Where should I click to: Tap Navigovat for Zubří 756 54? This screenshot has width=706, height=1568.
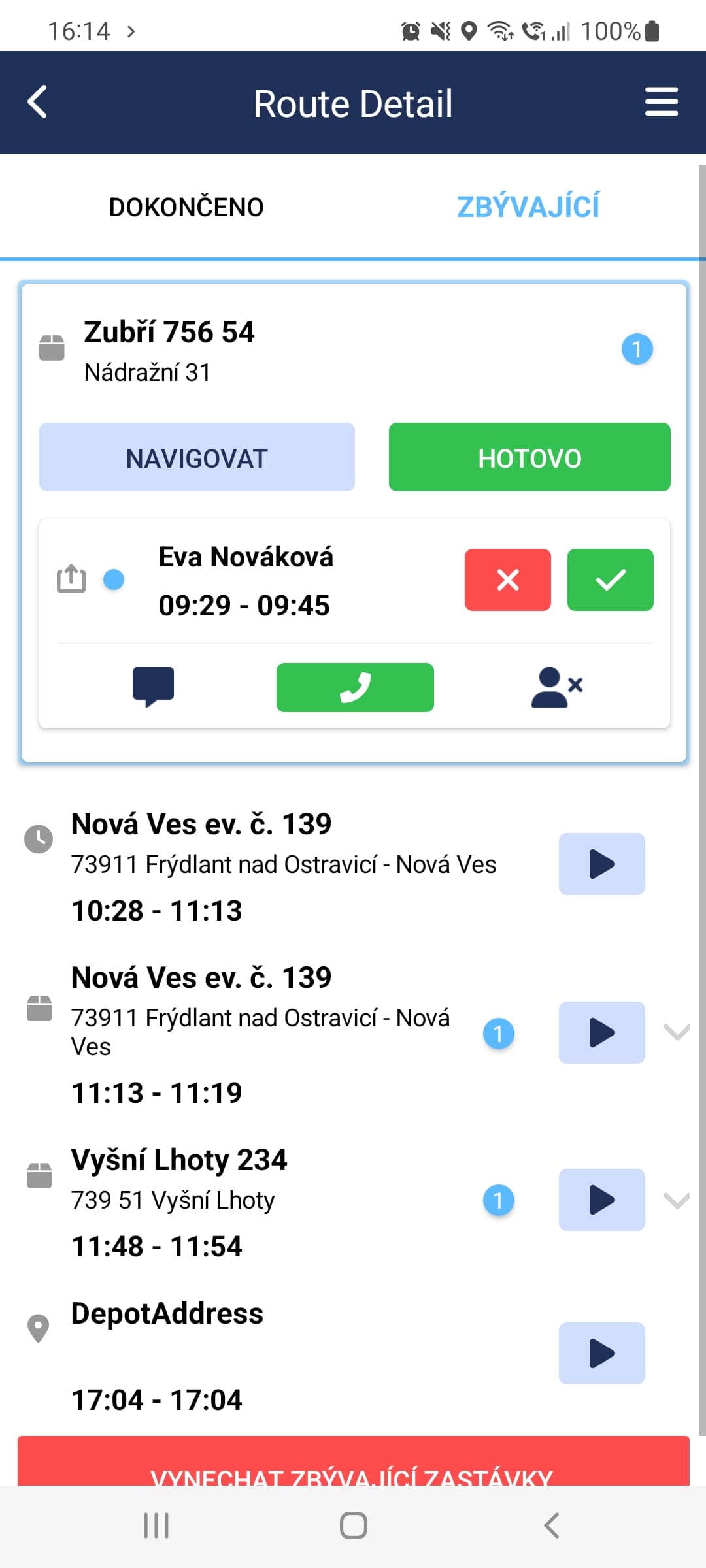pos(197,457)
